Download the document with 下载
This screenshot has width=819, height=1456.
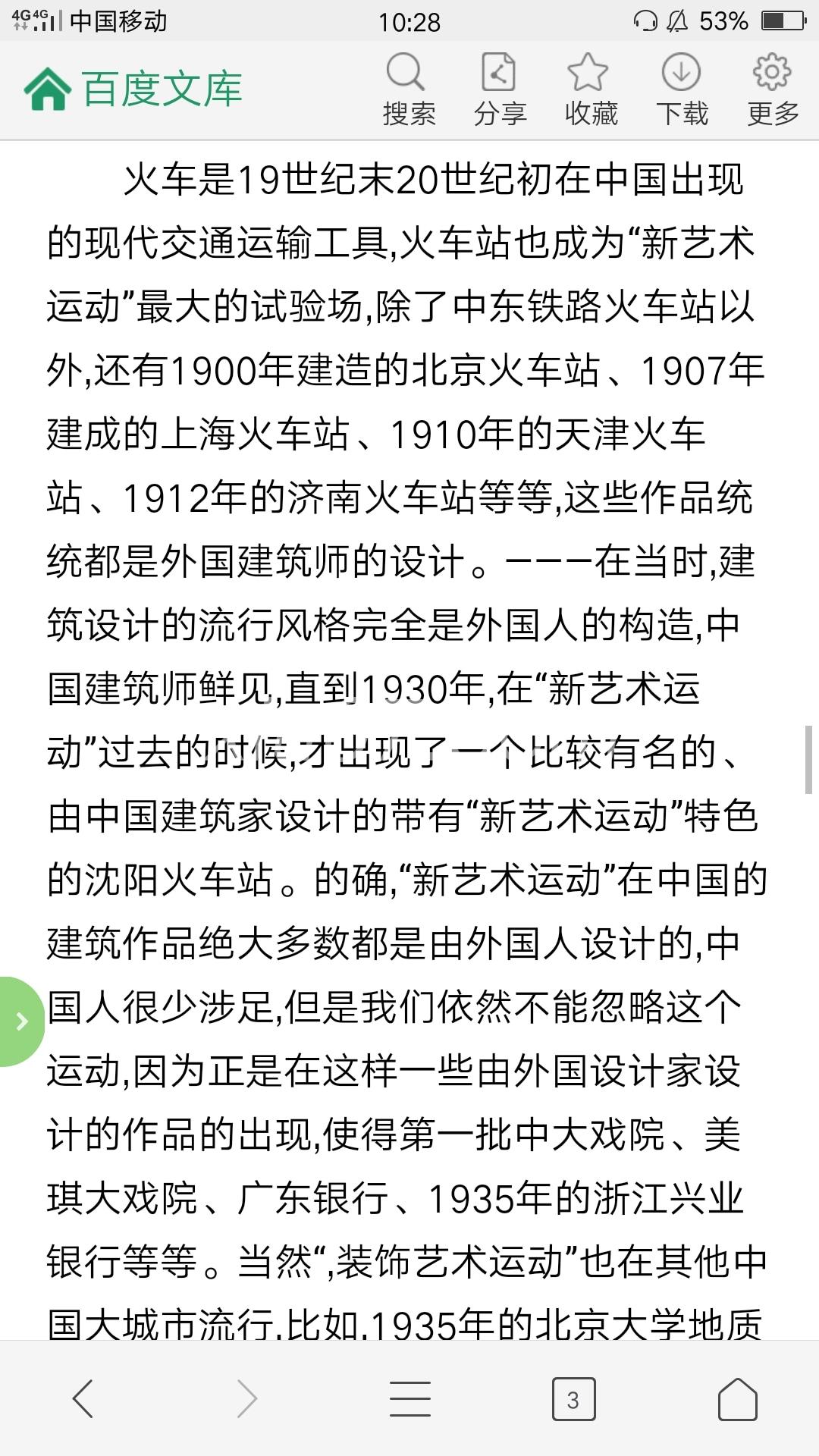(x=682, y=89)
